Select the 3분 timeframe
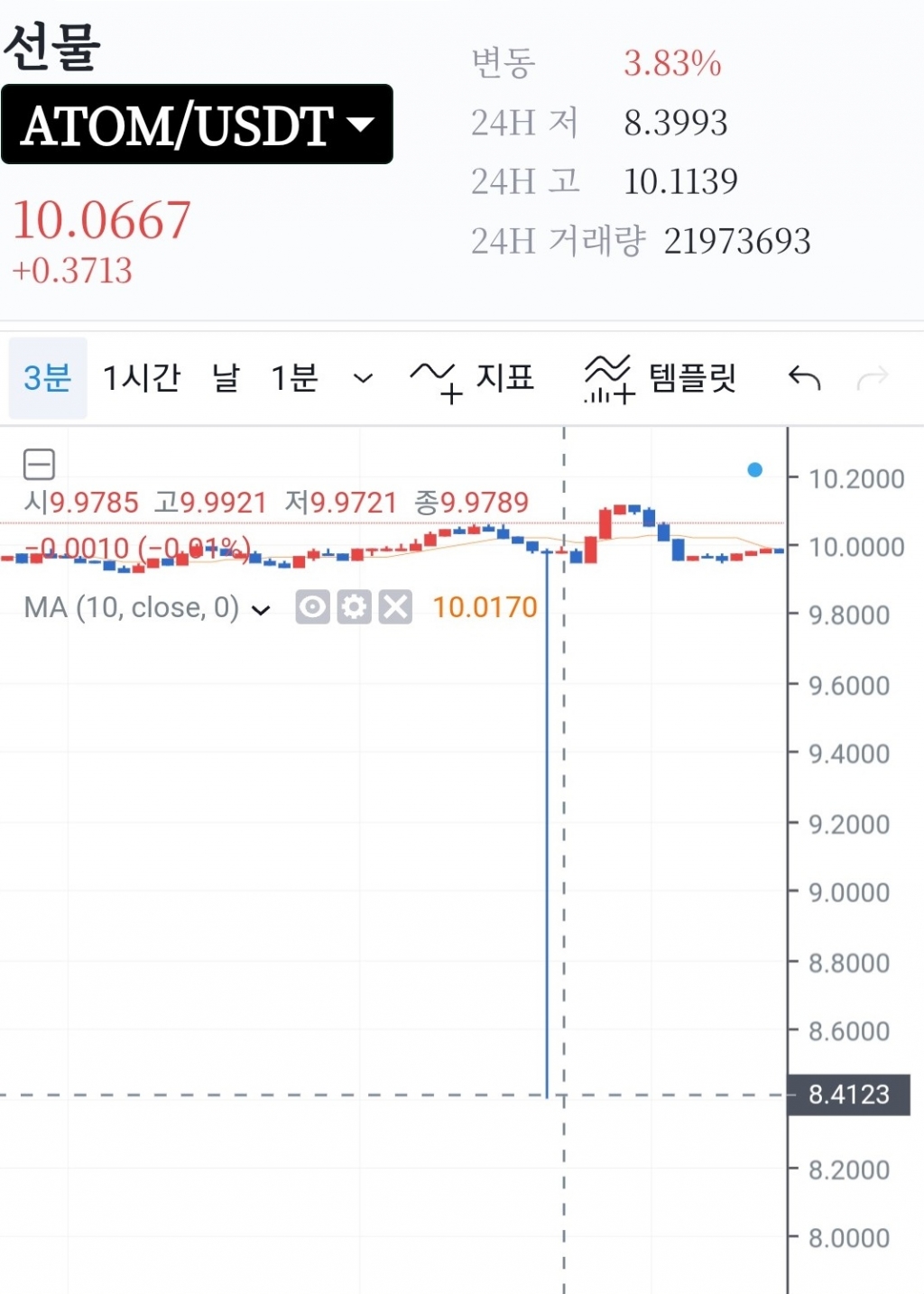This screenshot has height=1294, width=924. [x=48, y=378]
